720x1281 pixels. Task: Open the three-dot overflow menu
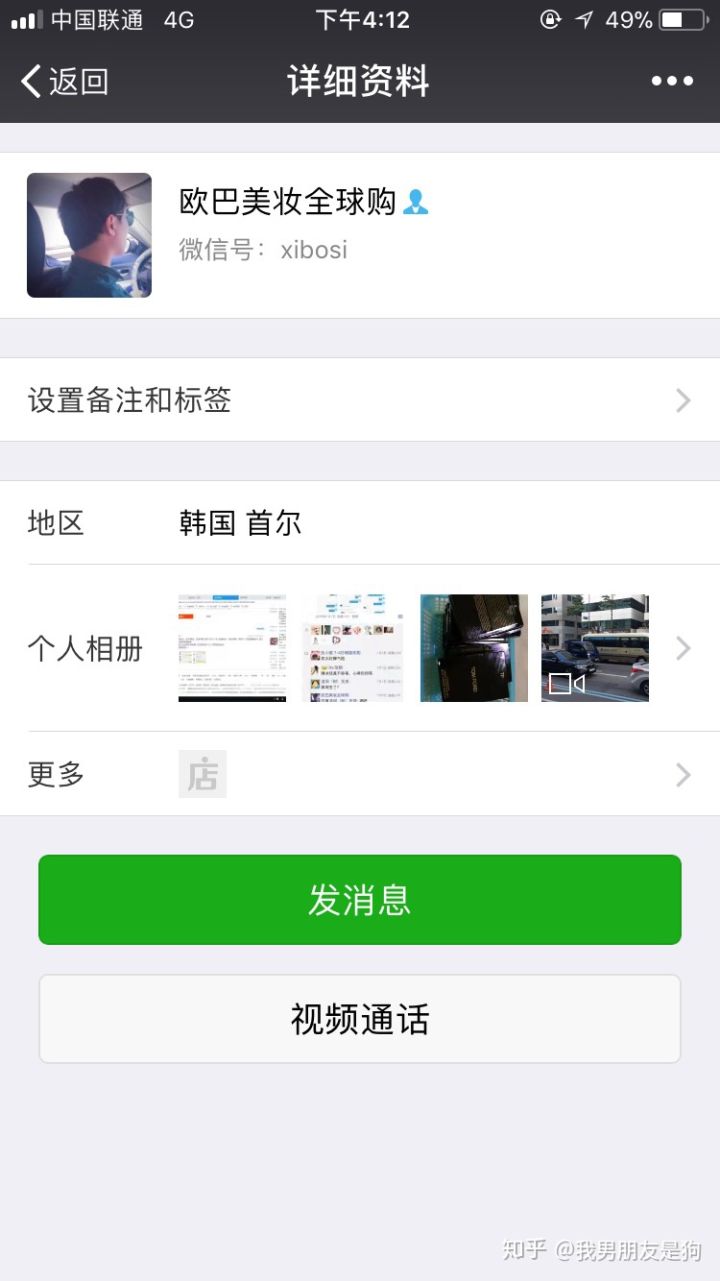(672, 81)
